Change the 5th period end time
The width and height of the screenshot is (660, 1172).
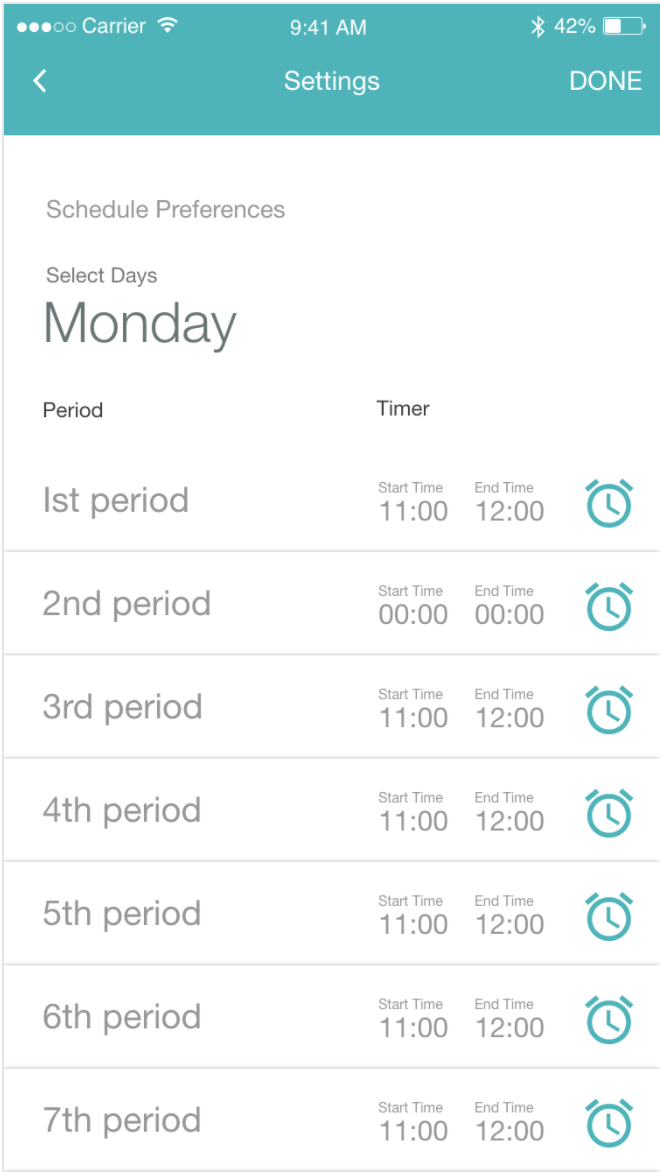[509, 924]
